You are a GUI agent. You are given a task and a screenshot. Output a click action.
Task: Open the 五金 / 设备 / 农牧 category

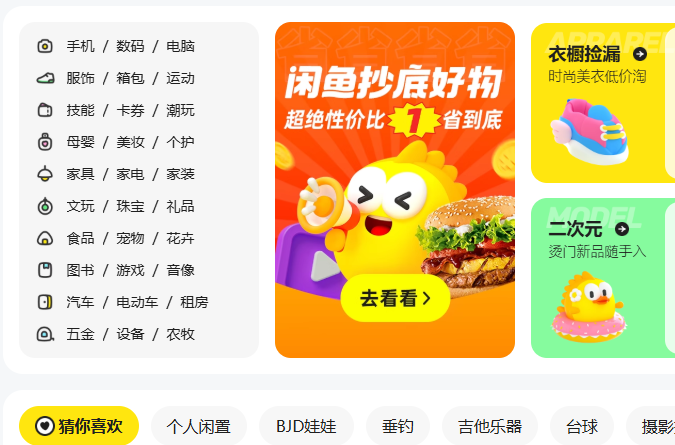click(x=130, y=334)
